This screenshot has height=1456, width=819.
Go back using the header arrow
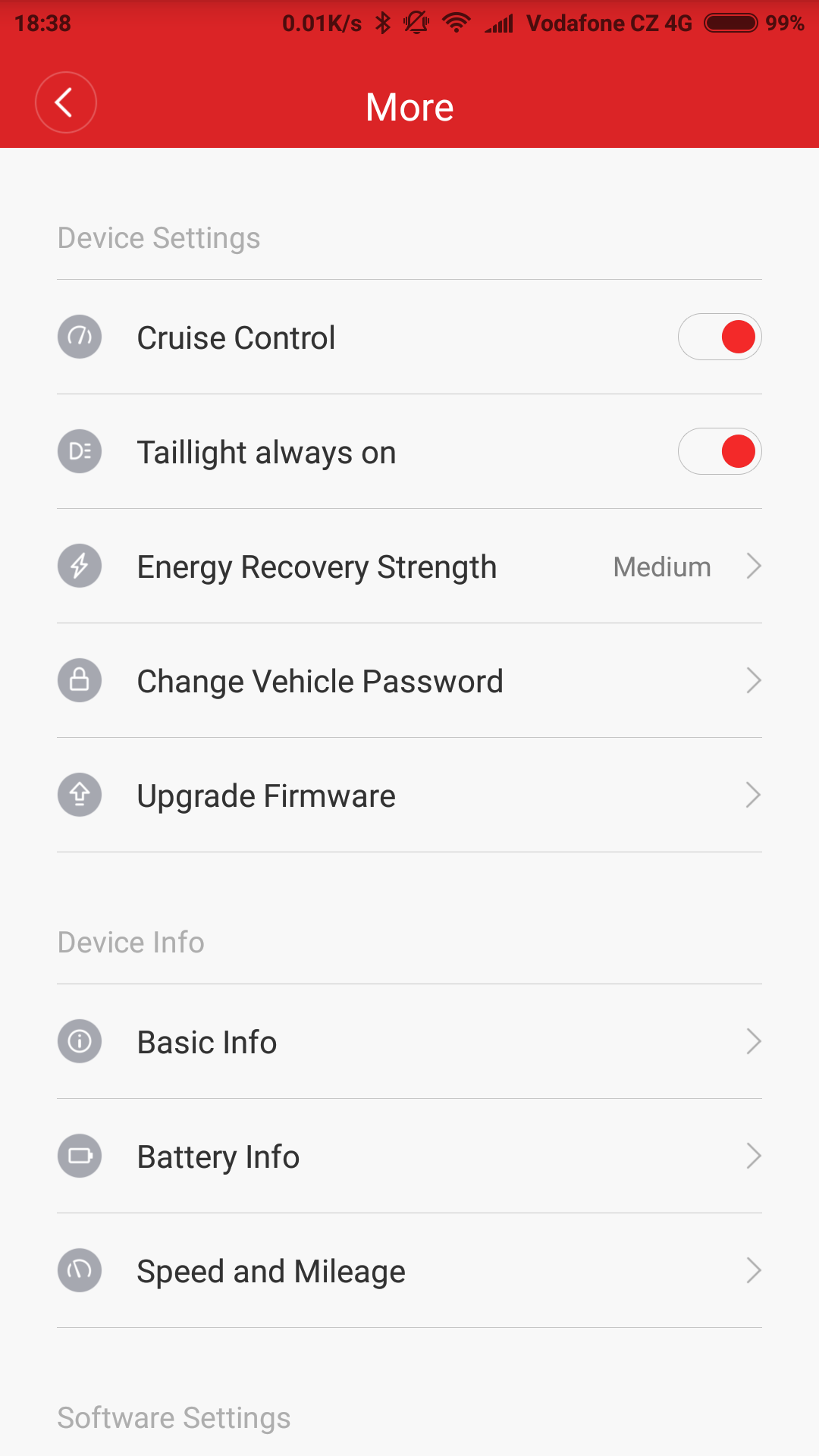coord(66,102)
